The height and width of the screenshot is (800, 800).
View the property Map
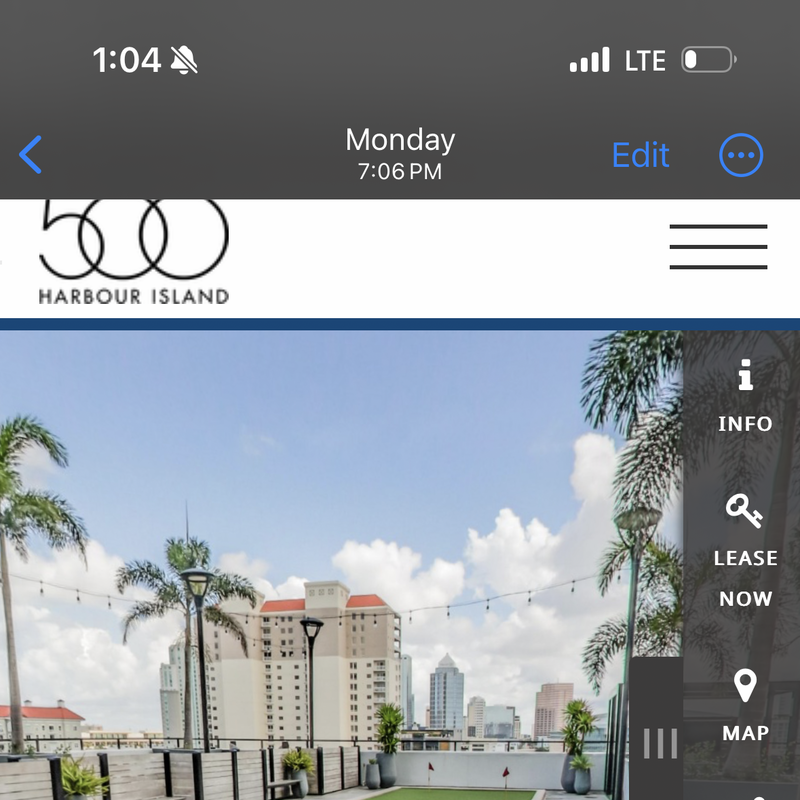click(x=745, y=707)
